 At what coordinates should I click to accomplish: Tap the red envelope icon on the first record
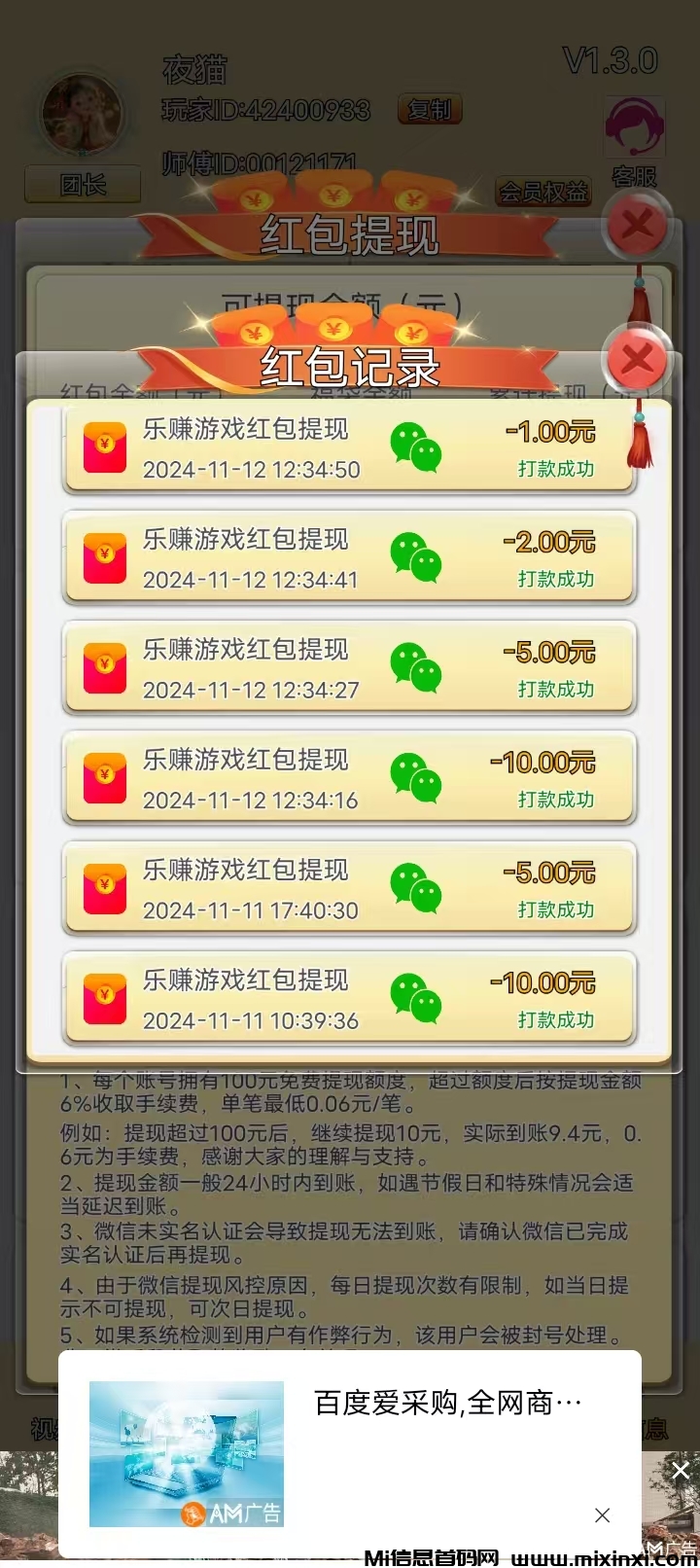pyautogui.click(x=105, y=447)
